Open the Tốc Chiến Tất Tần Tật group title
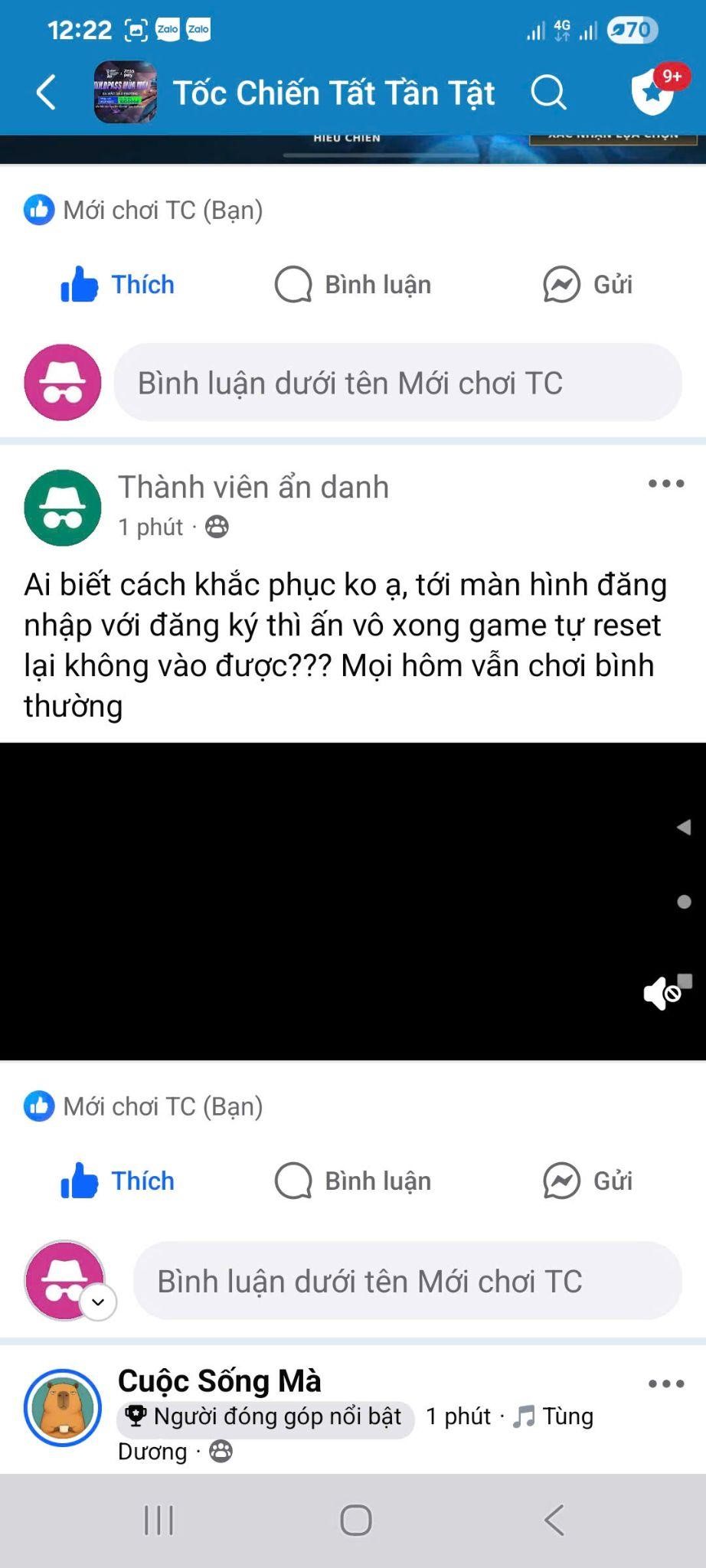 pos(334,93)
